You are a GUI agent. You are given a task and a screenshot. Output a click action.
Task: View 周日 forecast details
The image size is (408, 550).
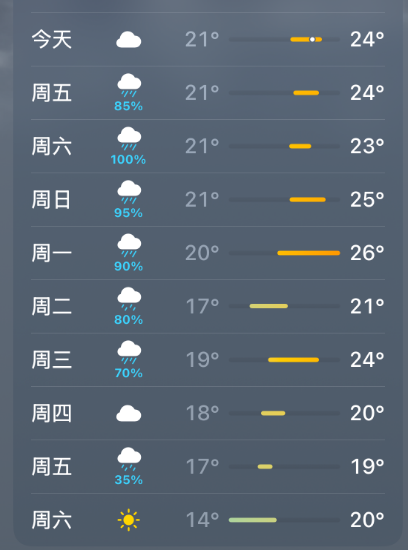pyautogui.click(x=208, y=200)
